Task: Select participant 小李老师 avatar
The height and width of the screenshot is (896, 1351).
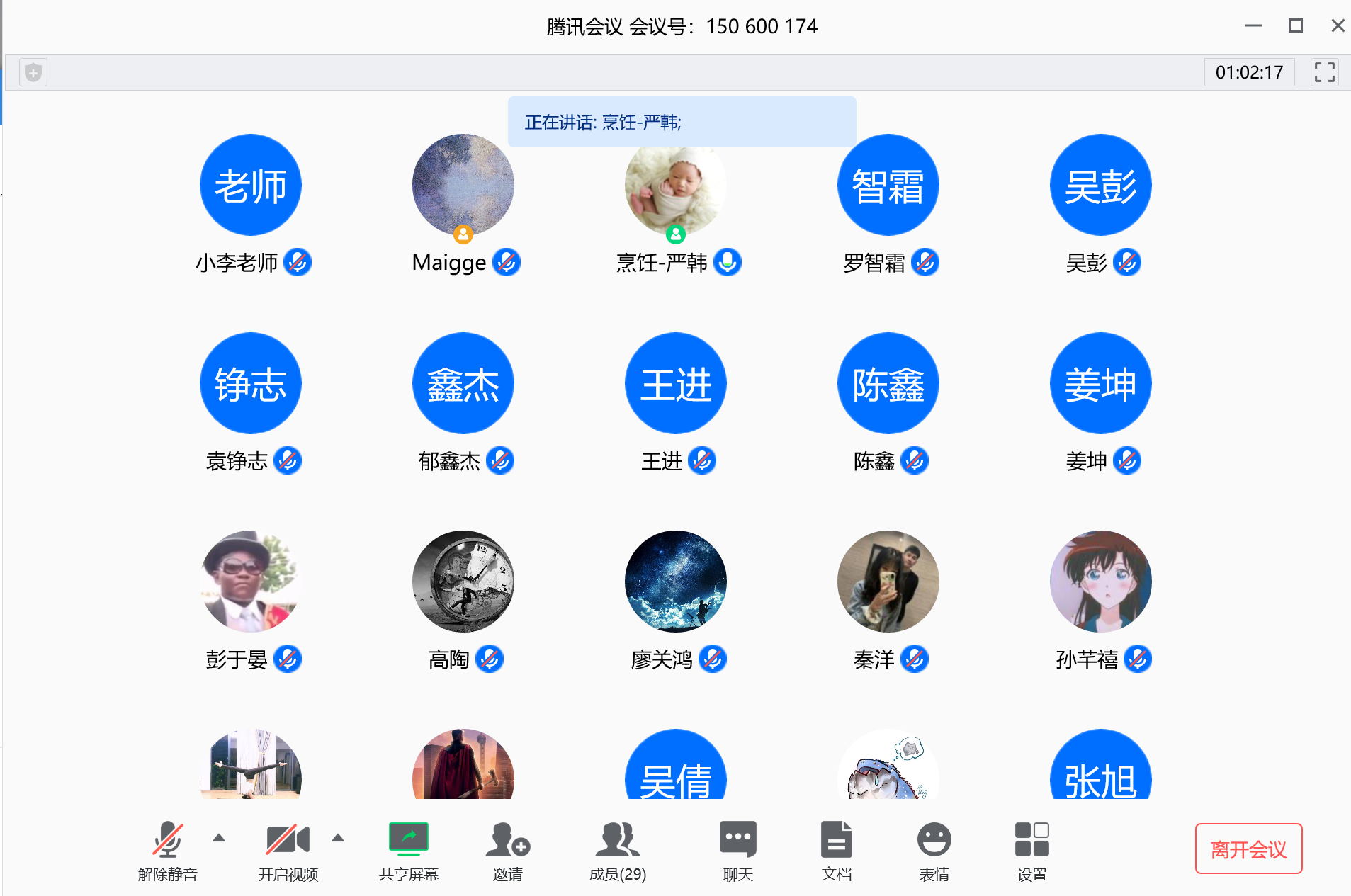Action: point(250,185)
